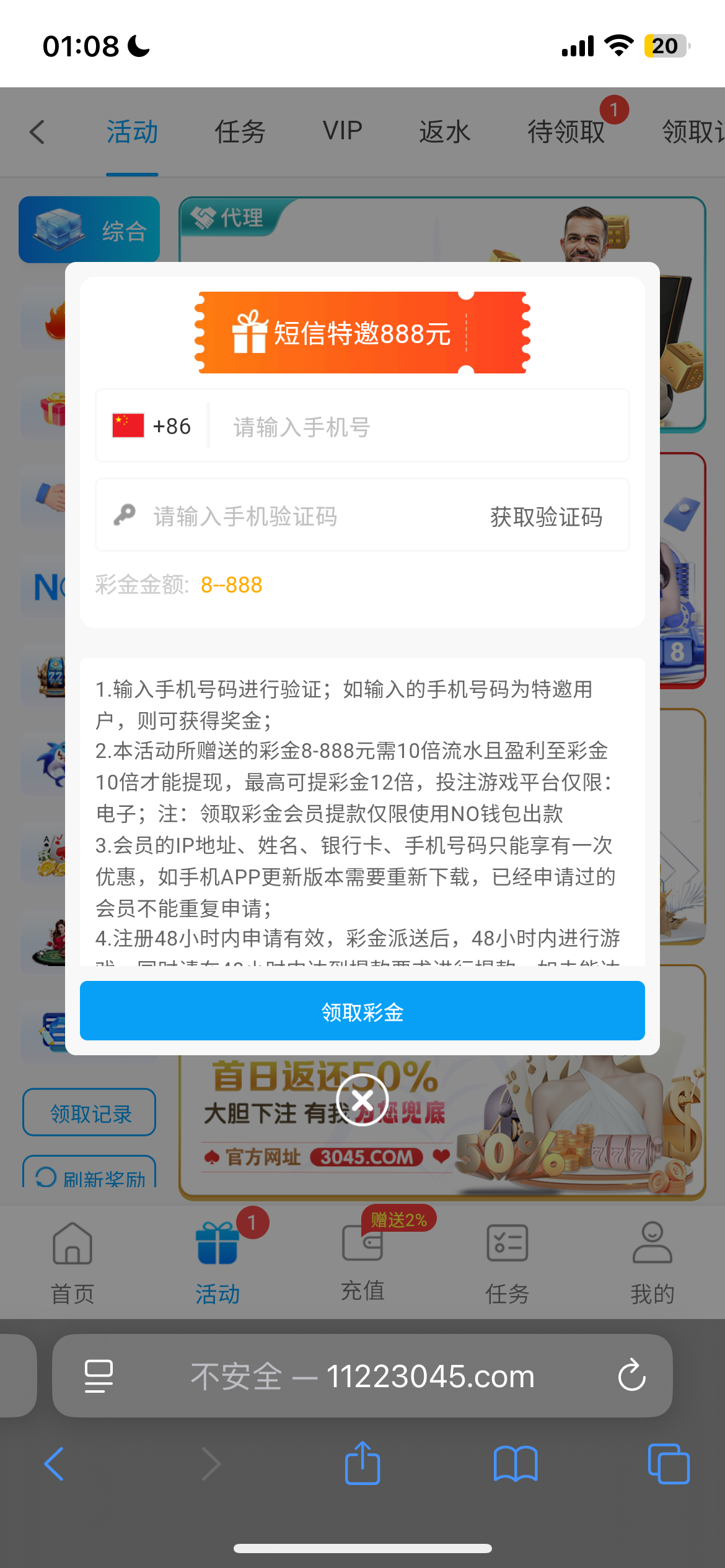Show all open Safari tabs
Image resolution: width=725 pixels, height=1568 pixels.
coord(668,1463)
